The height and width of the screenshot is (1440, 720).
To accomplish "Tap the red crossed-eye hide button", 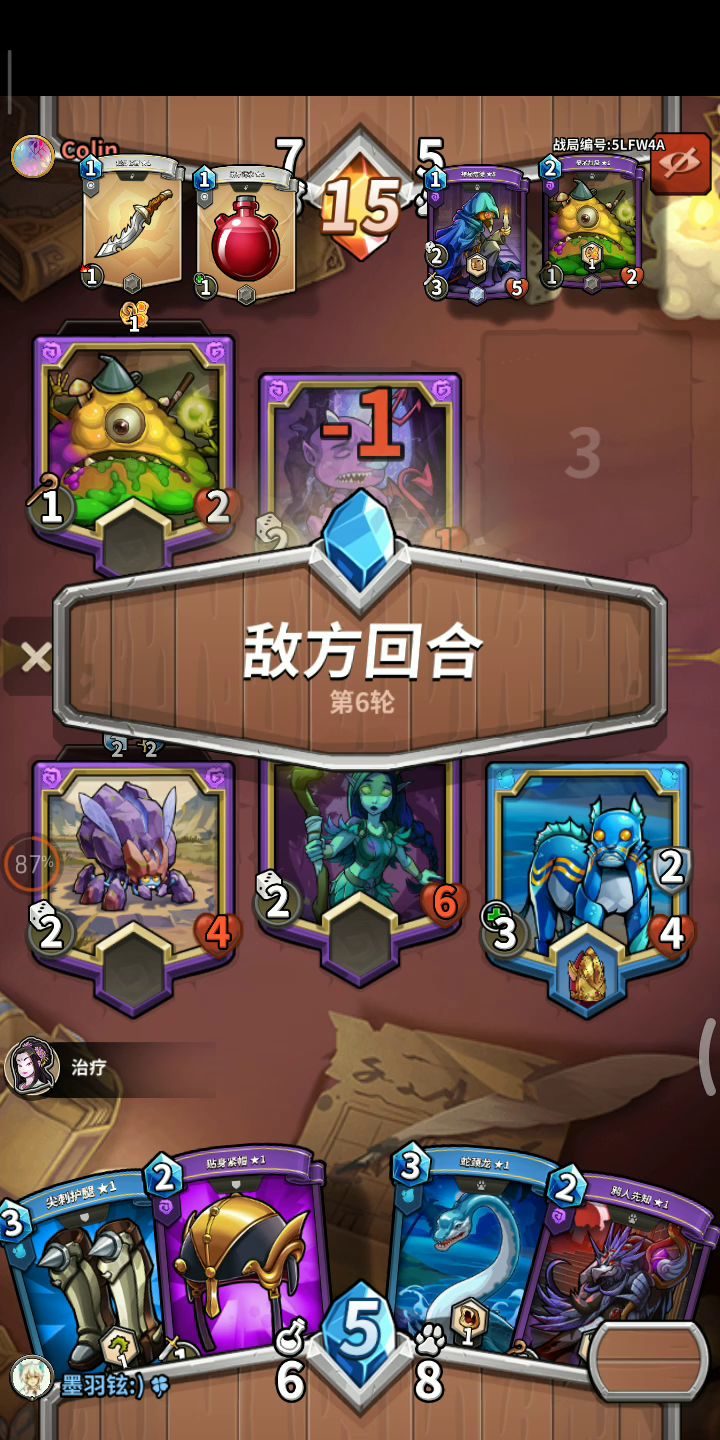I will [x=680, y=164].
